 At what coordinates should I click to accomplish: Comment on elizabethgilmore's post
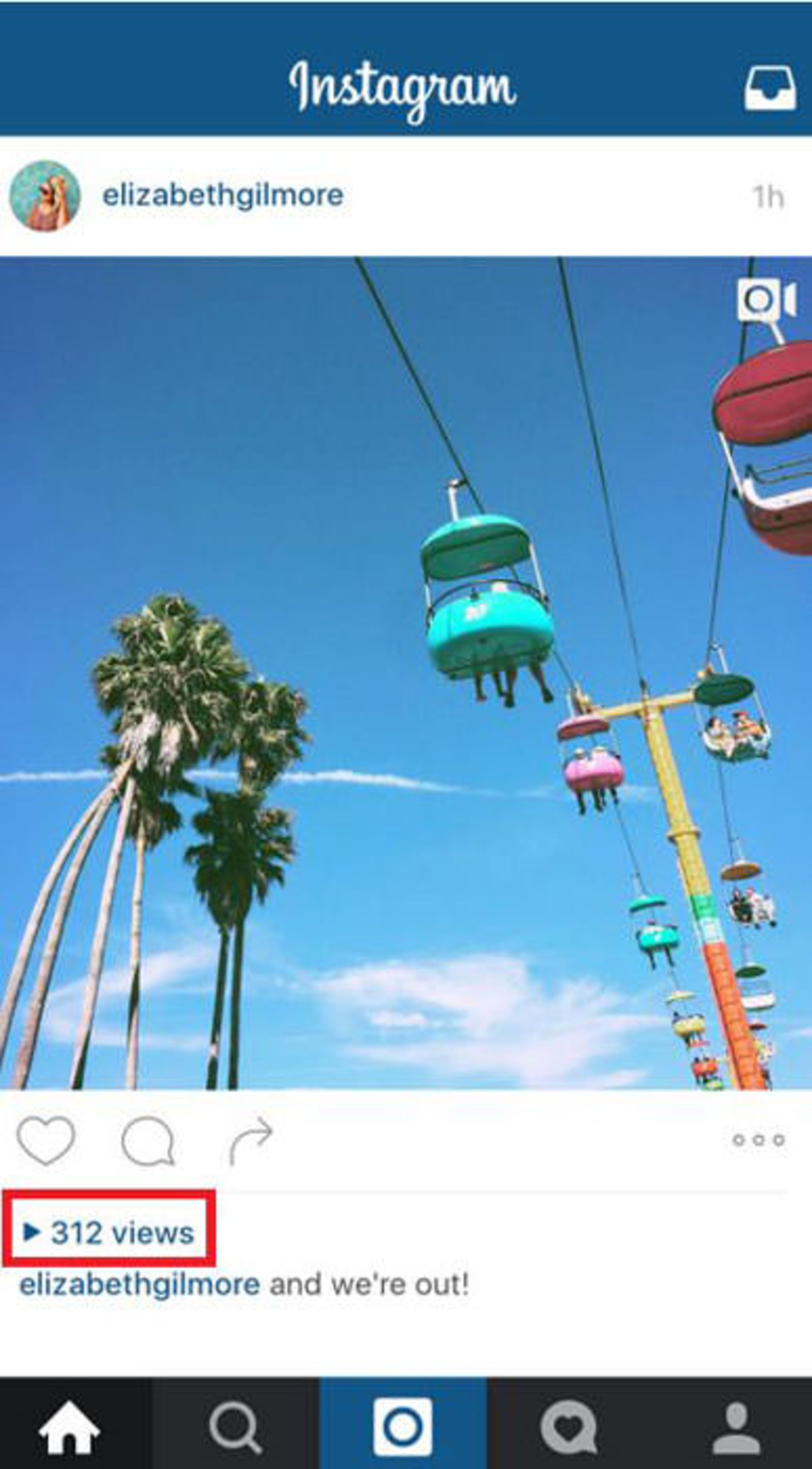(x=148, y=1140)
